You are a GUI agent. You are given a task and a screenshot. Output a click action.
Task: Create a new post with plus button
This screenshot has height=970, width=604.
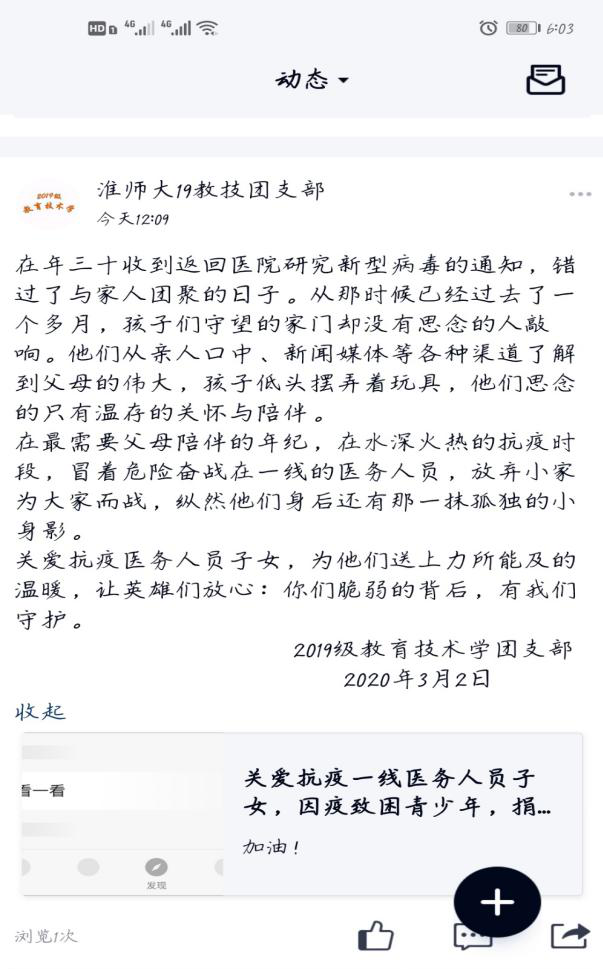[x=497, y=902]
